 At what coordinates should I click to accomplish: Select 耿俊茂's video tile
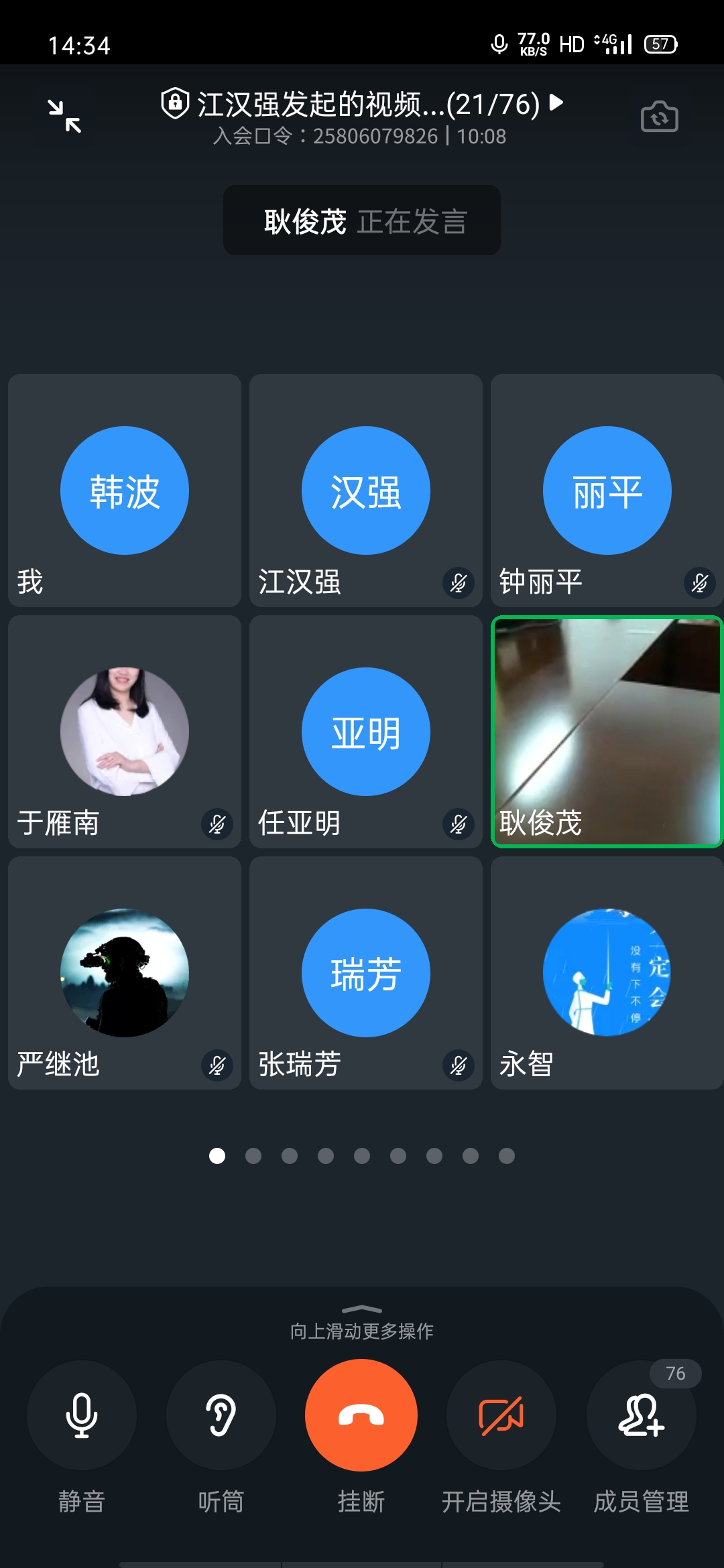click(607, 731)
